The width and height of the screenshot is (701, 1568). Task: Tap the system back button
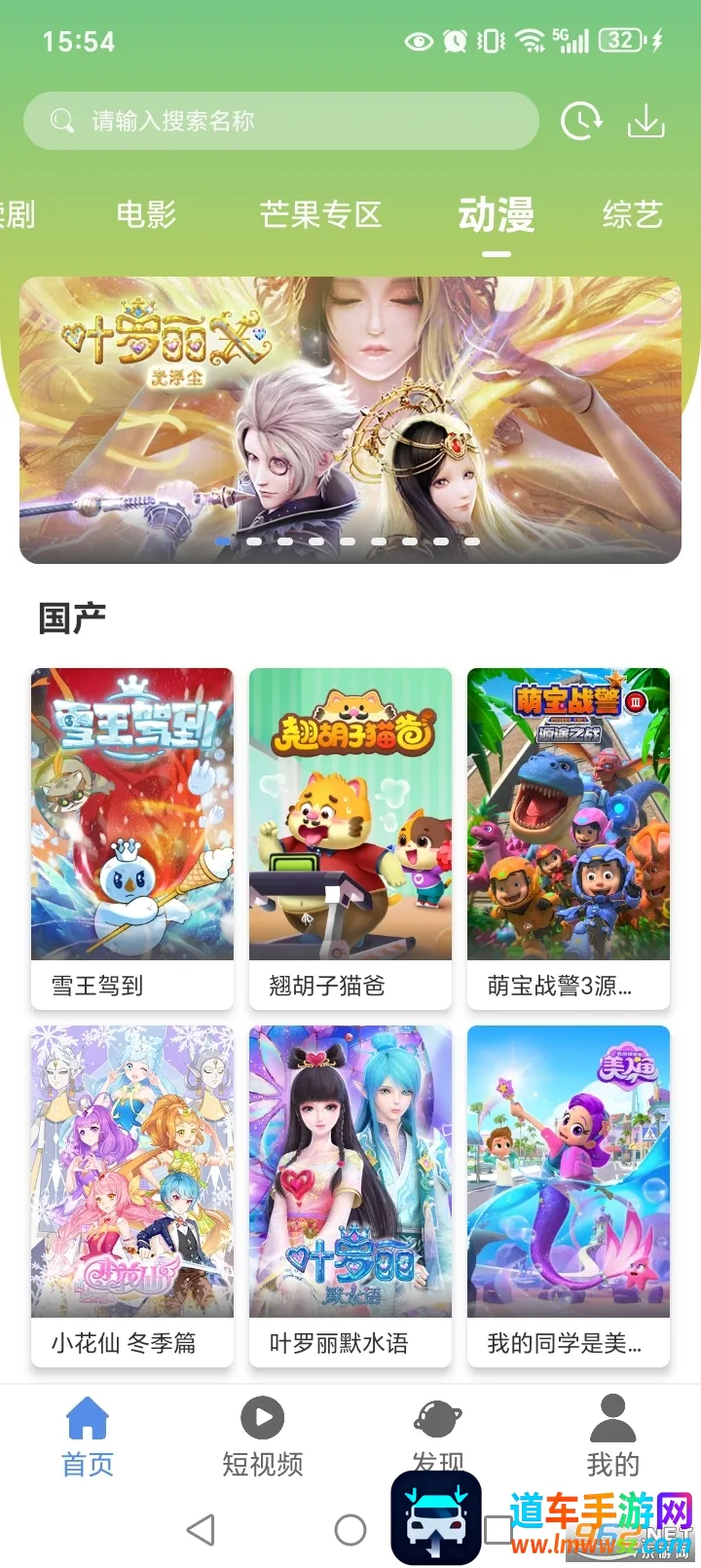(201, 1529)
